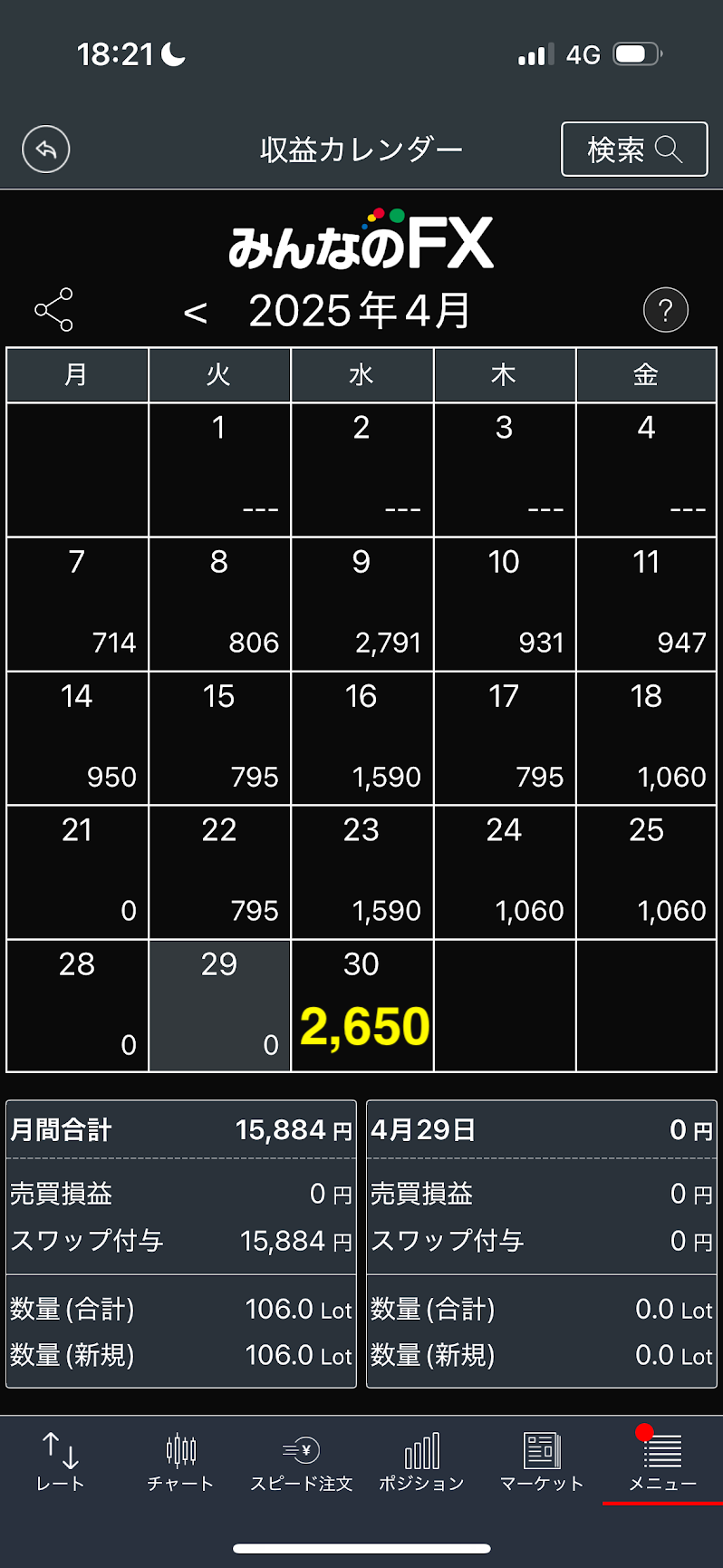
Task: Select April 7 in the calendar
Action: 77,604
